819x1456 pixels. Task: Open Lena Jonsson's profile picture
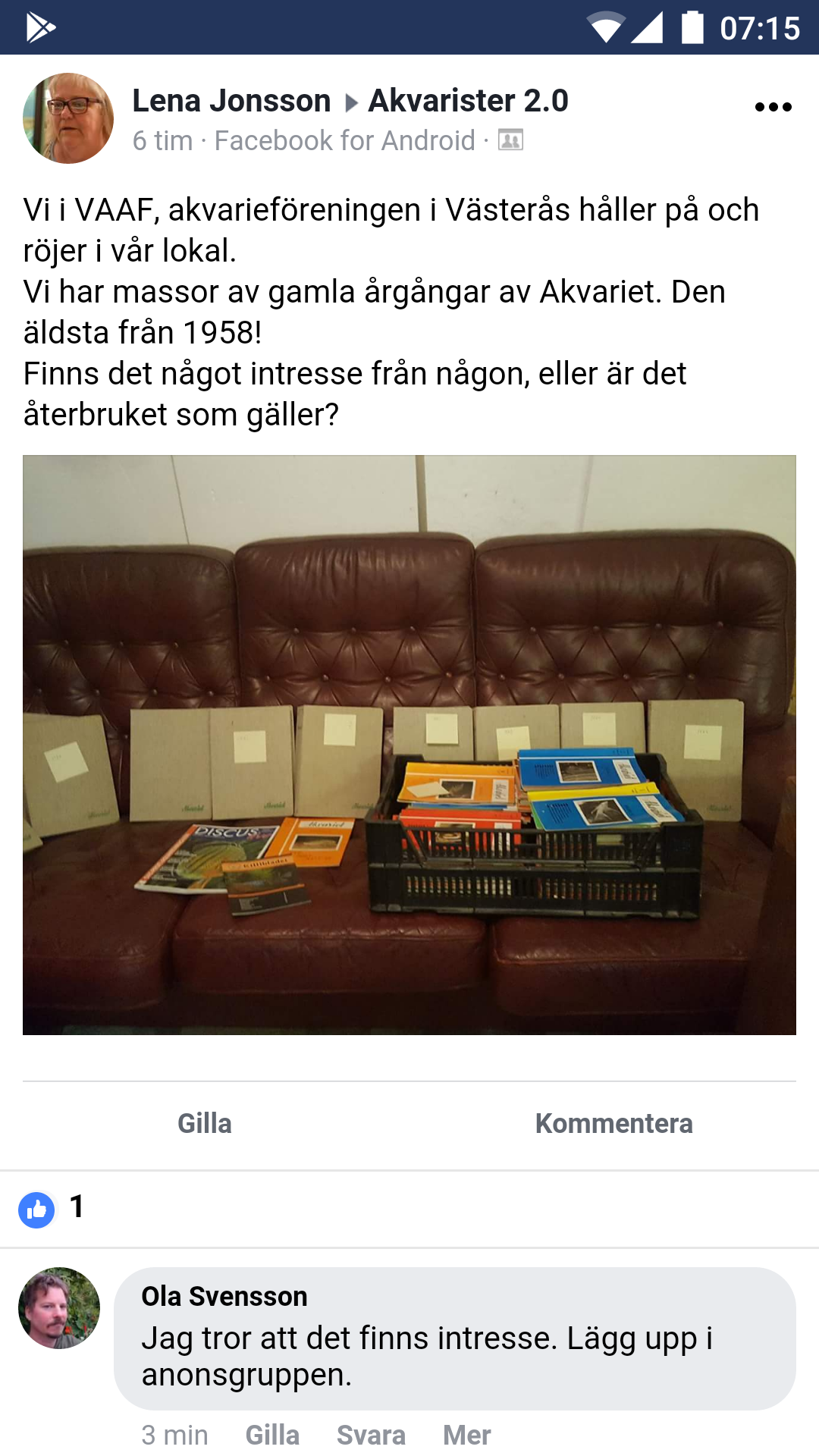coord(68,118)
